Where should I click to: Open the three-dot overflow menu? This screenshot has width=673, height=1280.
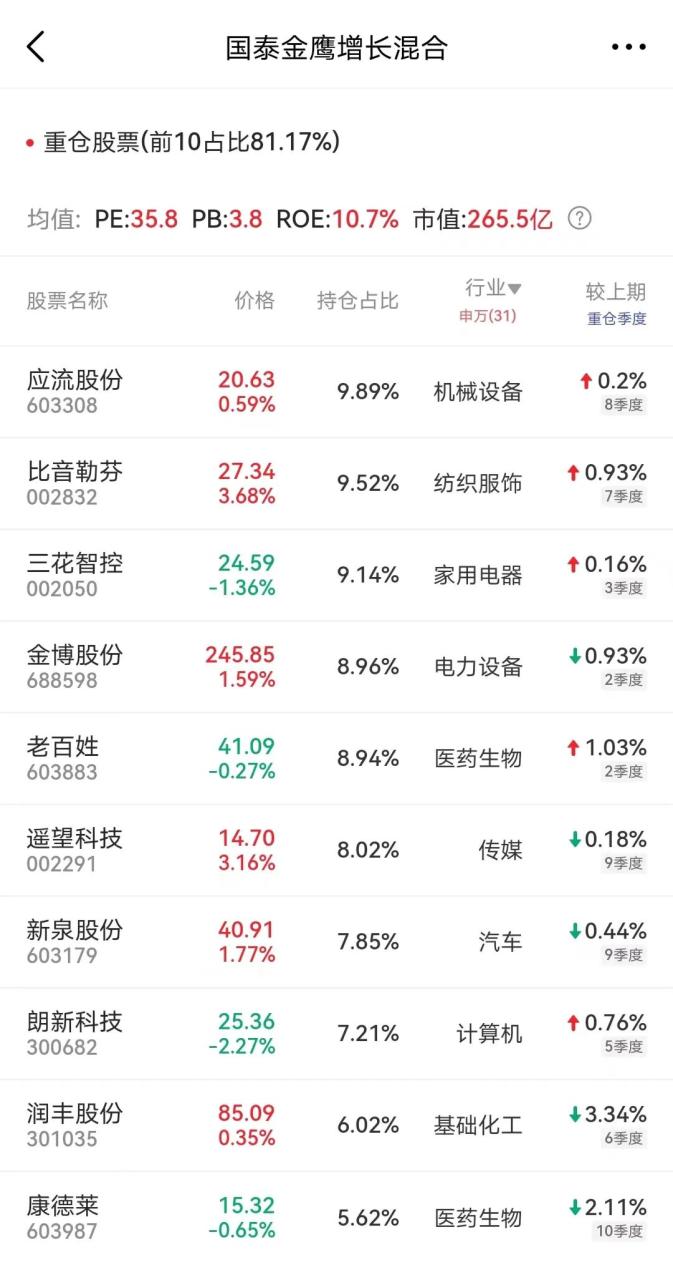point(628,47)
